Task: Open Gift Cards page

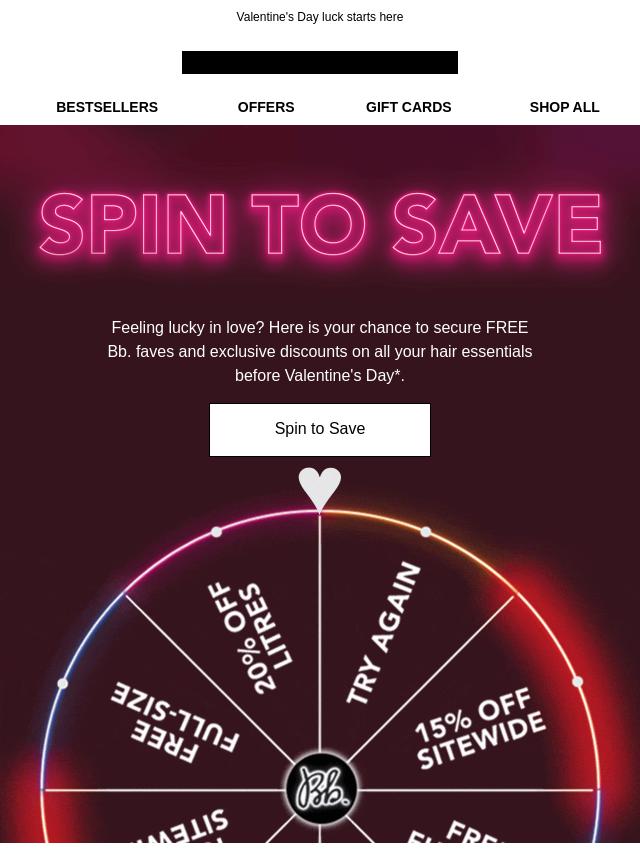Action: pyautogui.click(x=408, y=107)
